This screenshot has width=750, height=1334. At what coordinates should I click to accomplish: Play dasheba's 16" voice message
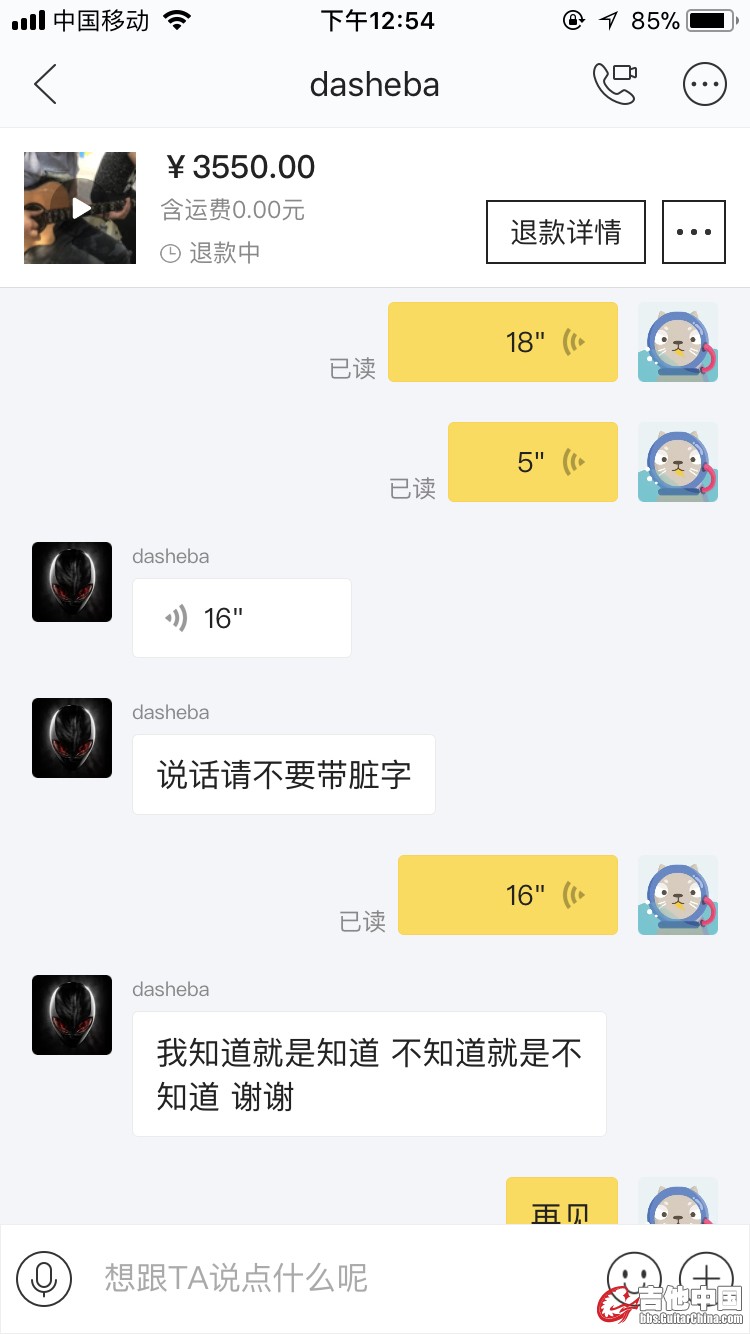click(241, 618)
